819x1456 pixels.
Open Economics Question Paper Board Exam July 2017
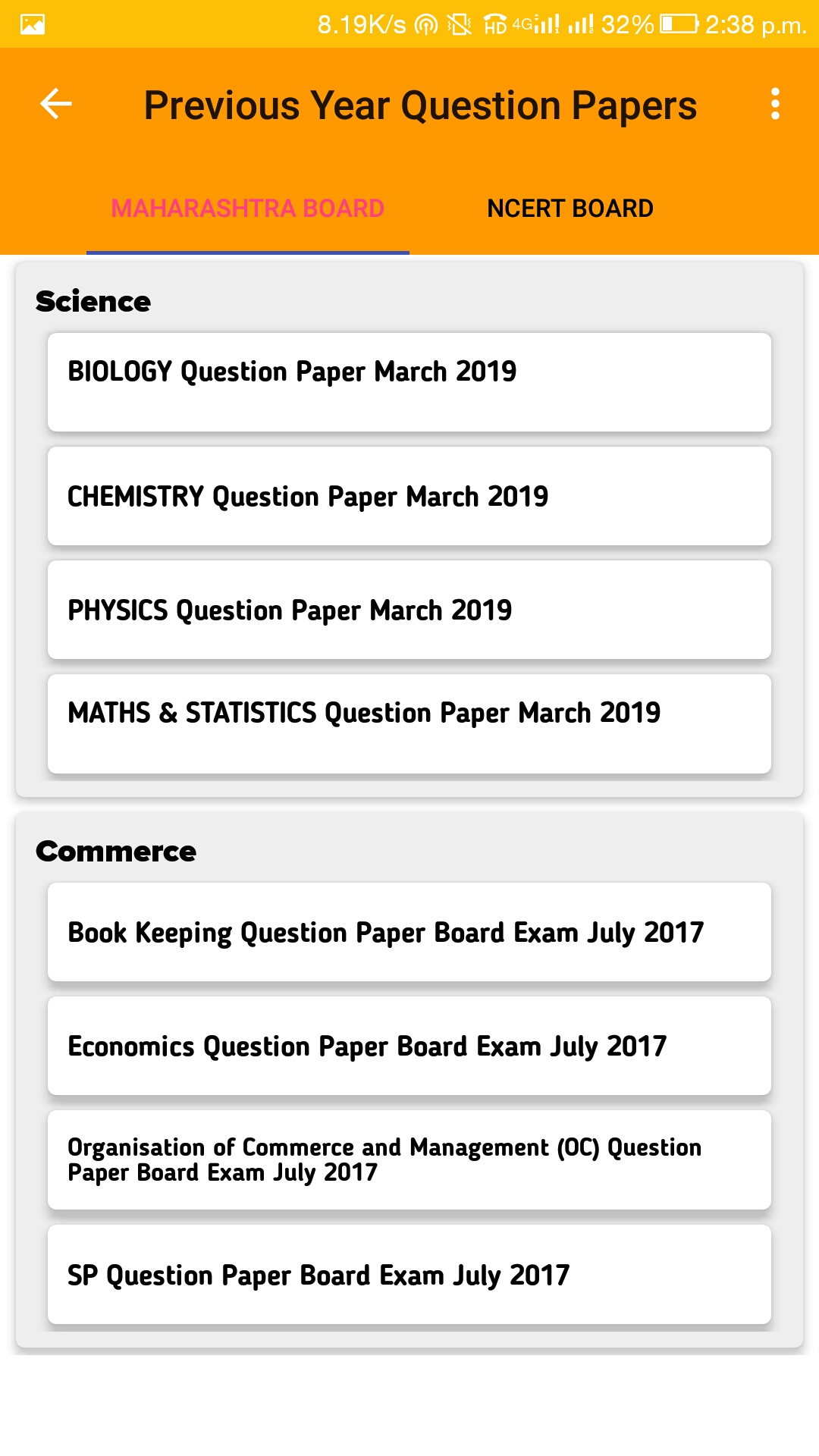tap(409, 1046)
